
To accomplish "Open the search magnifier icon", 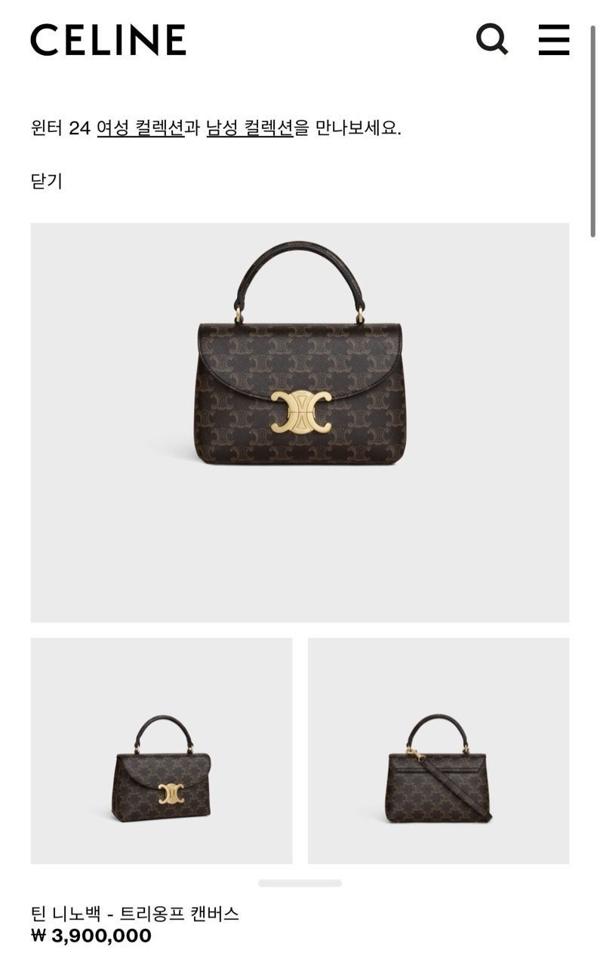I will pos(491,40).
